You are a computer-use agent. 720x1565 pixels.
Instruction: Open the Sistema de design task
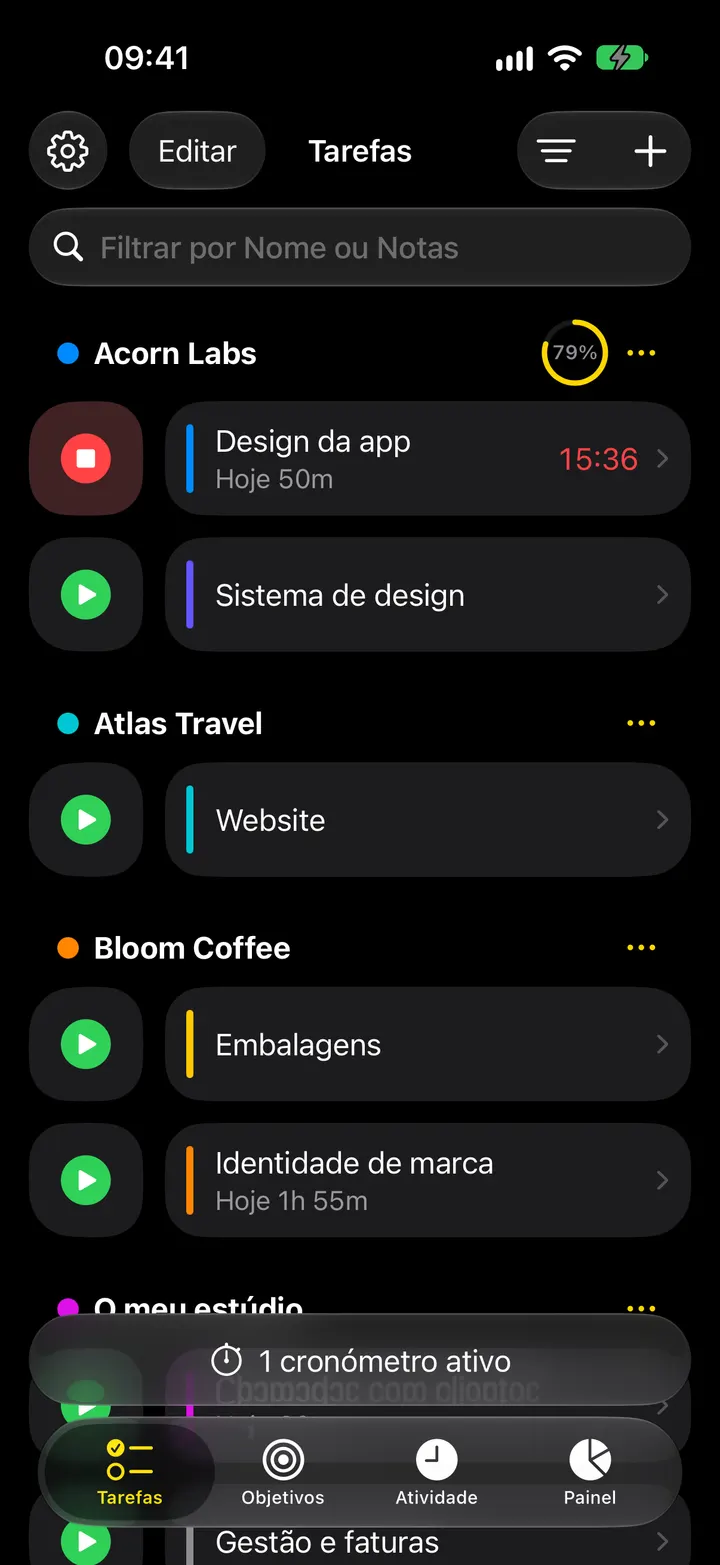(x=428, y=595)
